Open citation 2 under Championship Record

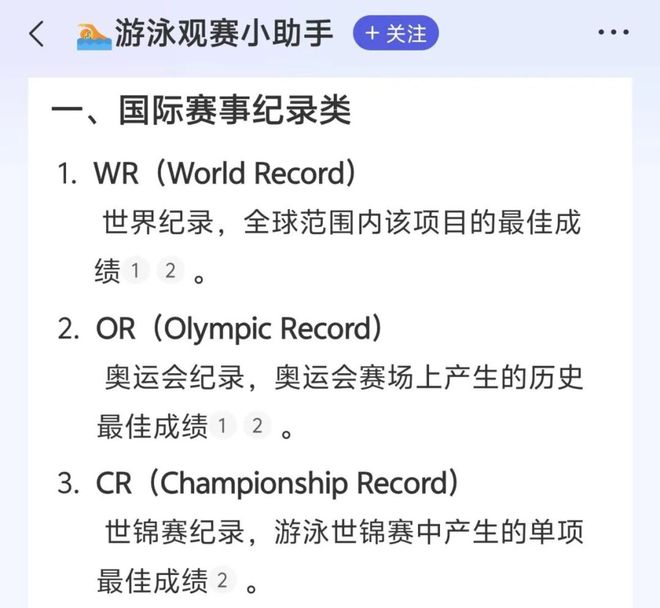click(x=222, y=580)
